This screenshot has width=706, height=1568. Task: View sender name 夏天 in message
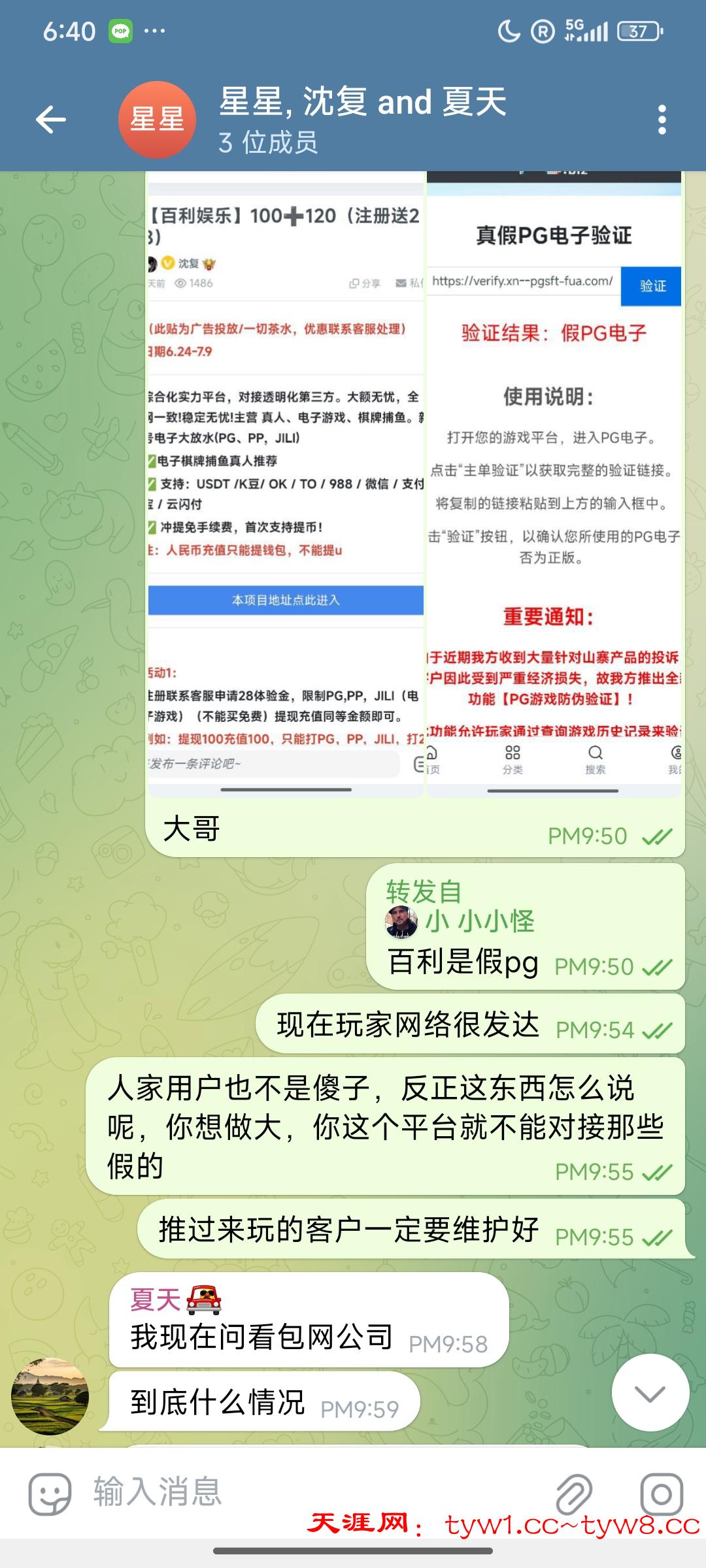(x=156, y=1299)
